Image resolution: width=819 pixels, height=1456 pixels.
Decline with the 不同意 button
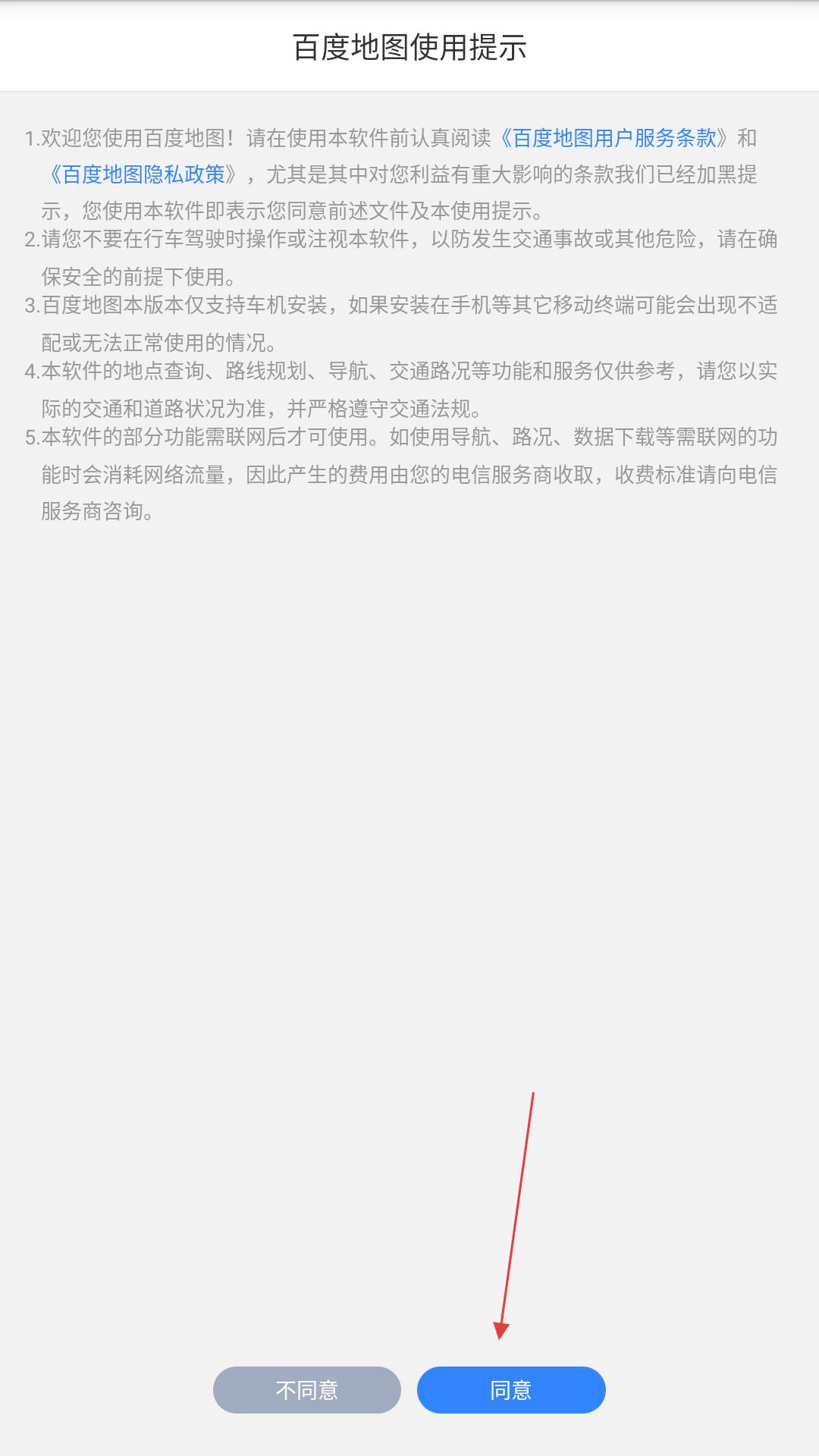(307, 1390)
